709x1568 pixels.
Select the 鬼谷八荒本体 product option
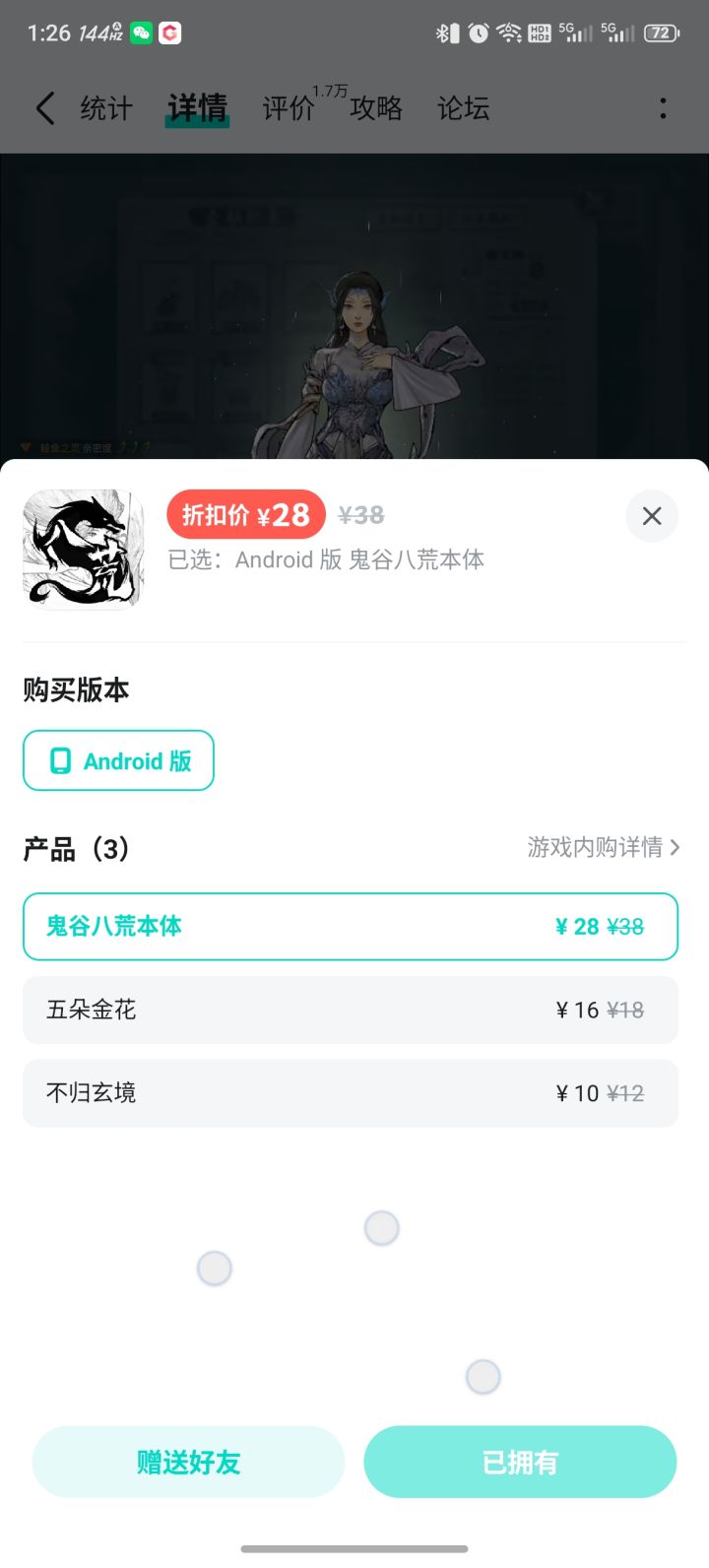[x=351, y=926]
